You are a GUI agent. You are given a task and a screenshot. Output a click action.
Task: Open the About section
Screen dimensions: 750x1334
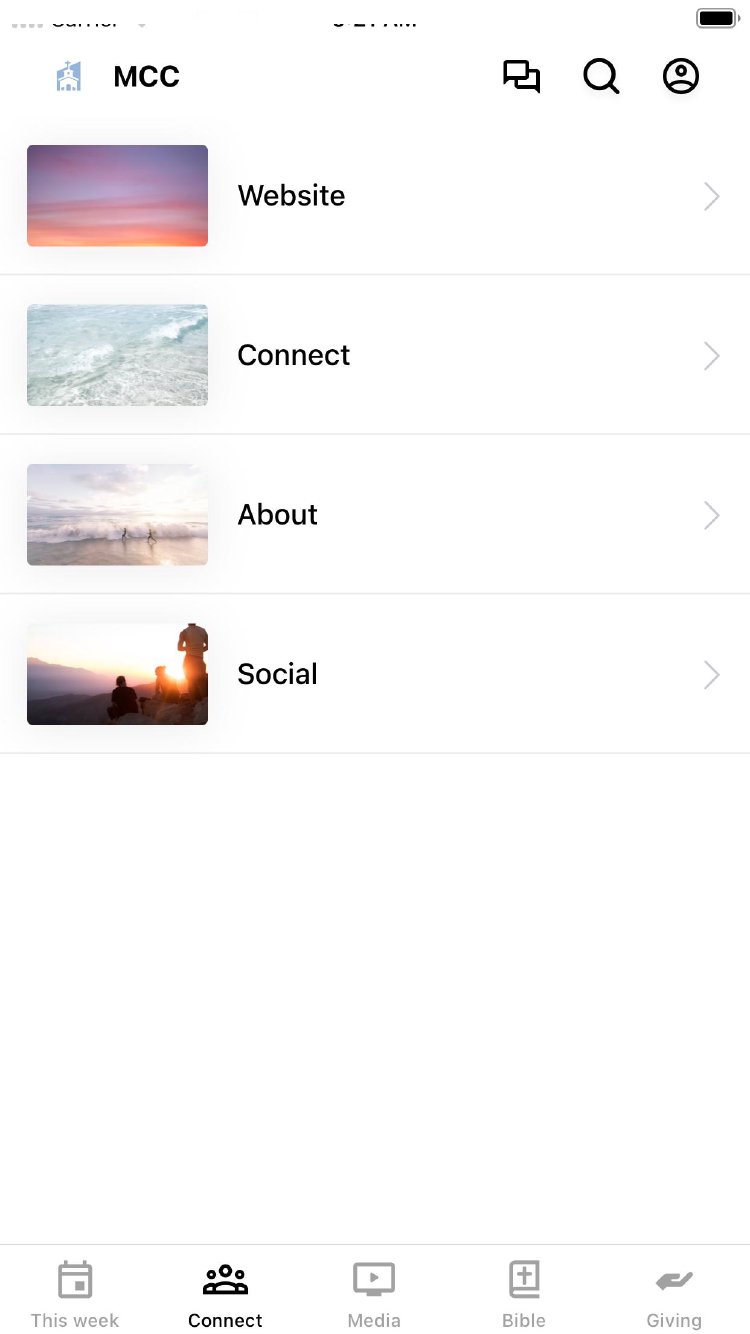click(x=375, y=515)
